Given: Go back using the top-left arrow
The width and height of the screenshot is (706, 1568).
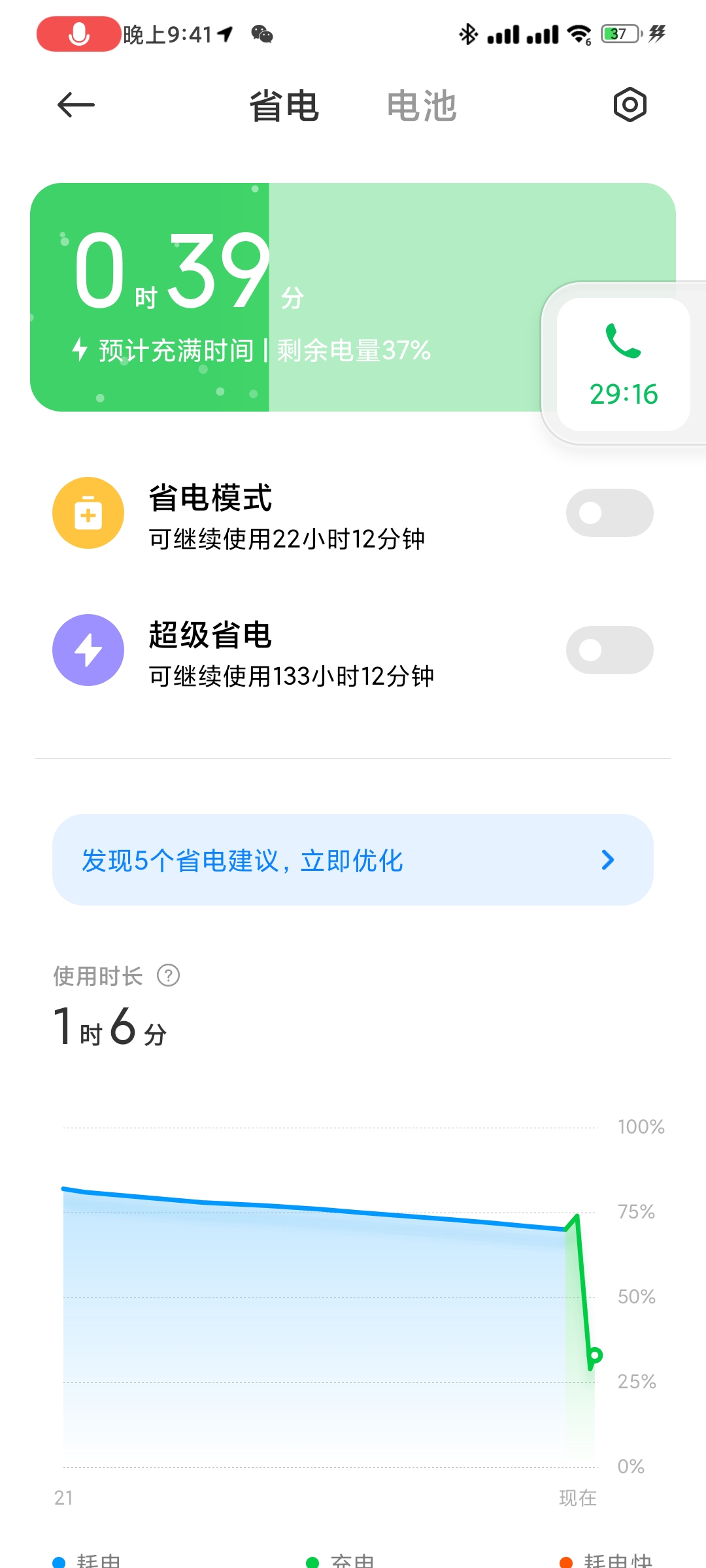Looking at the screenshot, I should pos(76,105).
